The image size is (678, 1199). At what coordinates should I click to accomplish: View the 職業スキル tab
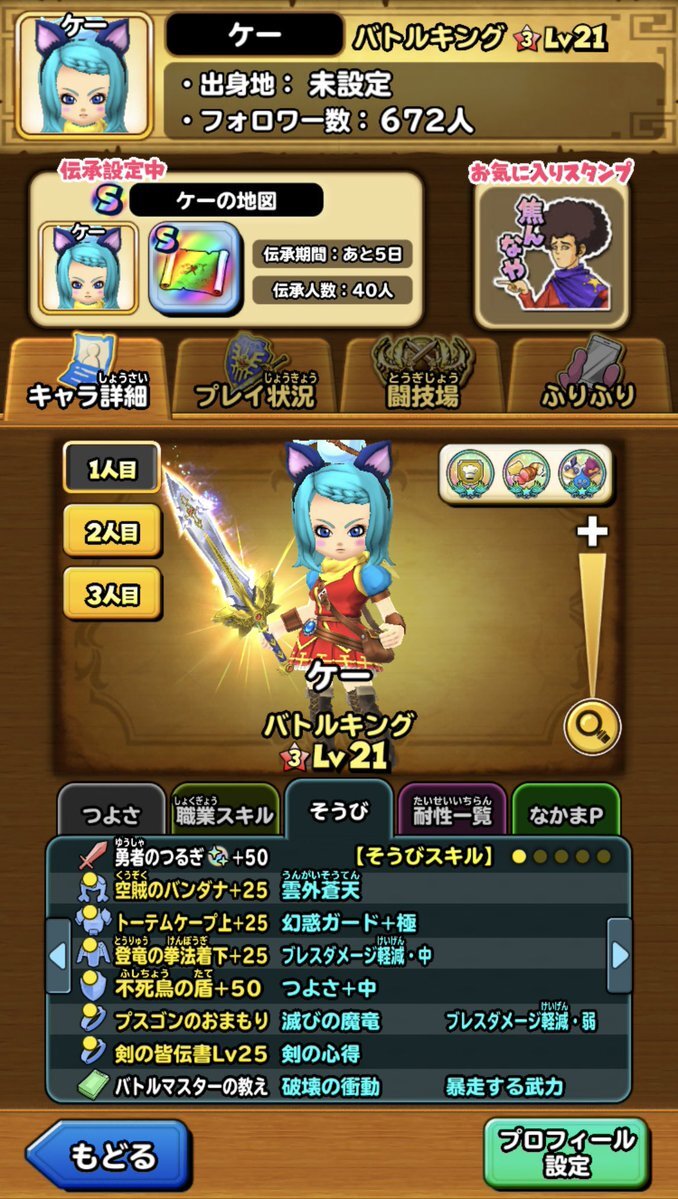(224, 814)
